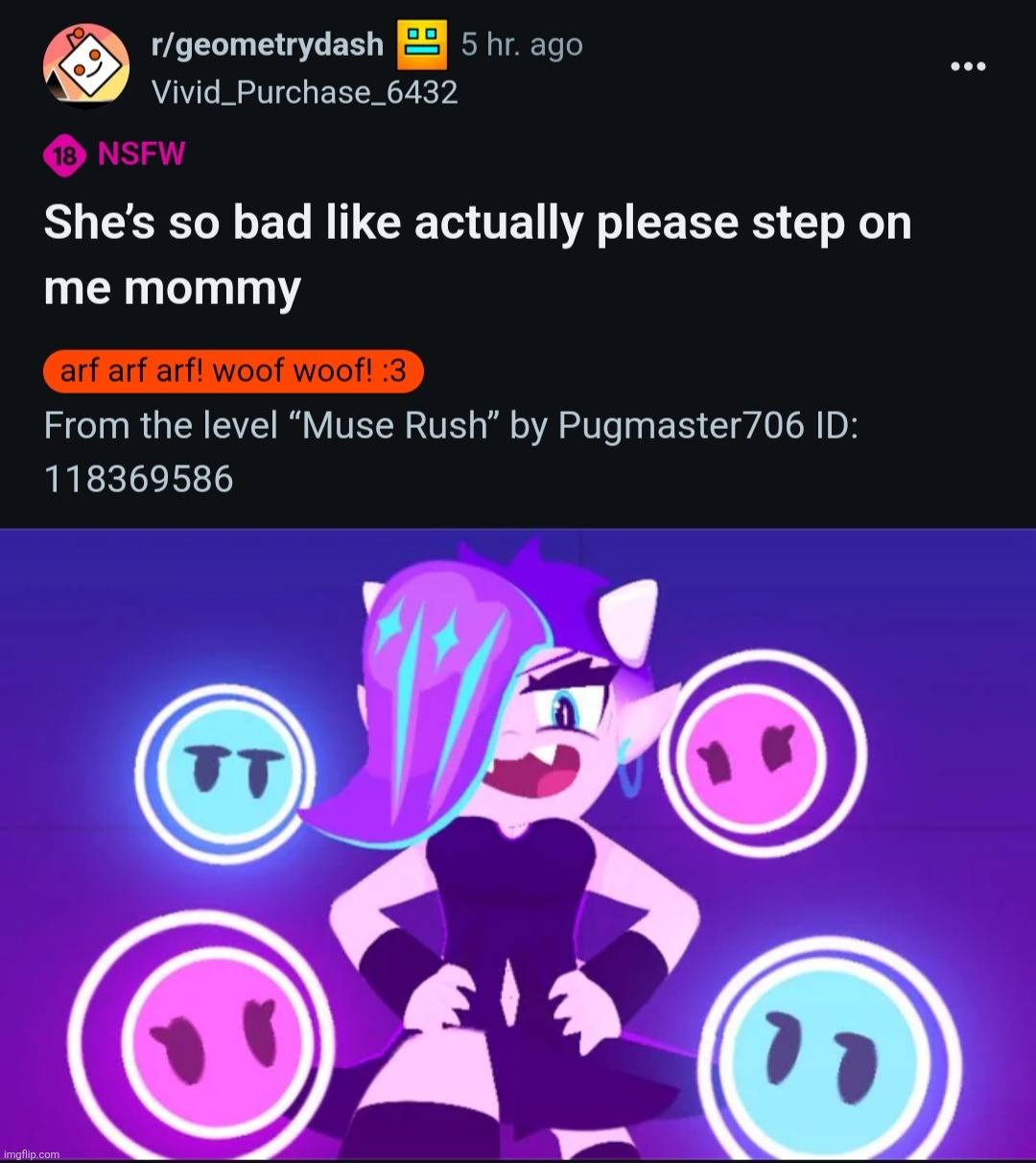Image resolution: width=1036 pixels, height=1163 pixels.
Task: Open the r/geometrydash subreddit avatar
Action: tap(86, 66)
